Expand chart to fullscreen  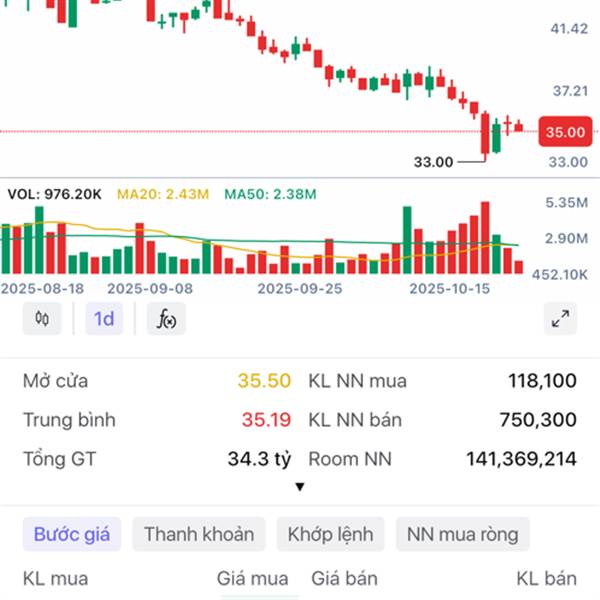(x=561, y=319)
